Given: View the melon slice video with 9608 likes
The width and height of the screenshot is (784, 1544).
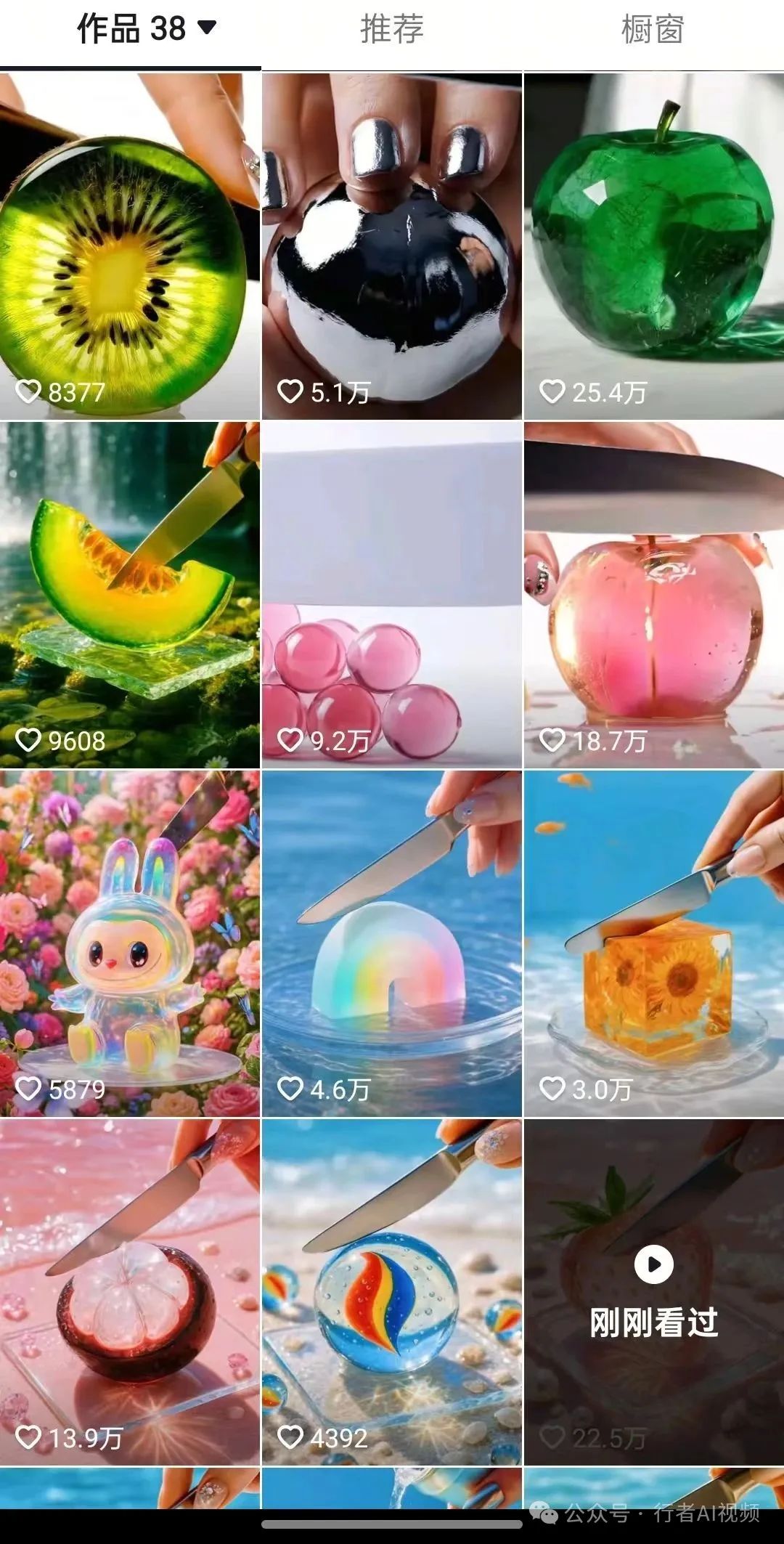Looking at the screenshot, I should click(130, 594).
